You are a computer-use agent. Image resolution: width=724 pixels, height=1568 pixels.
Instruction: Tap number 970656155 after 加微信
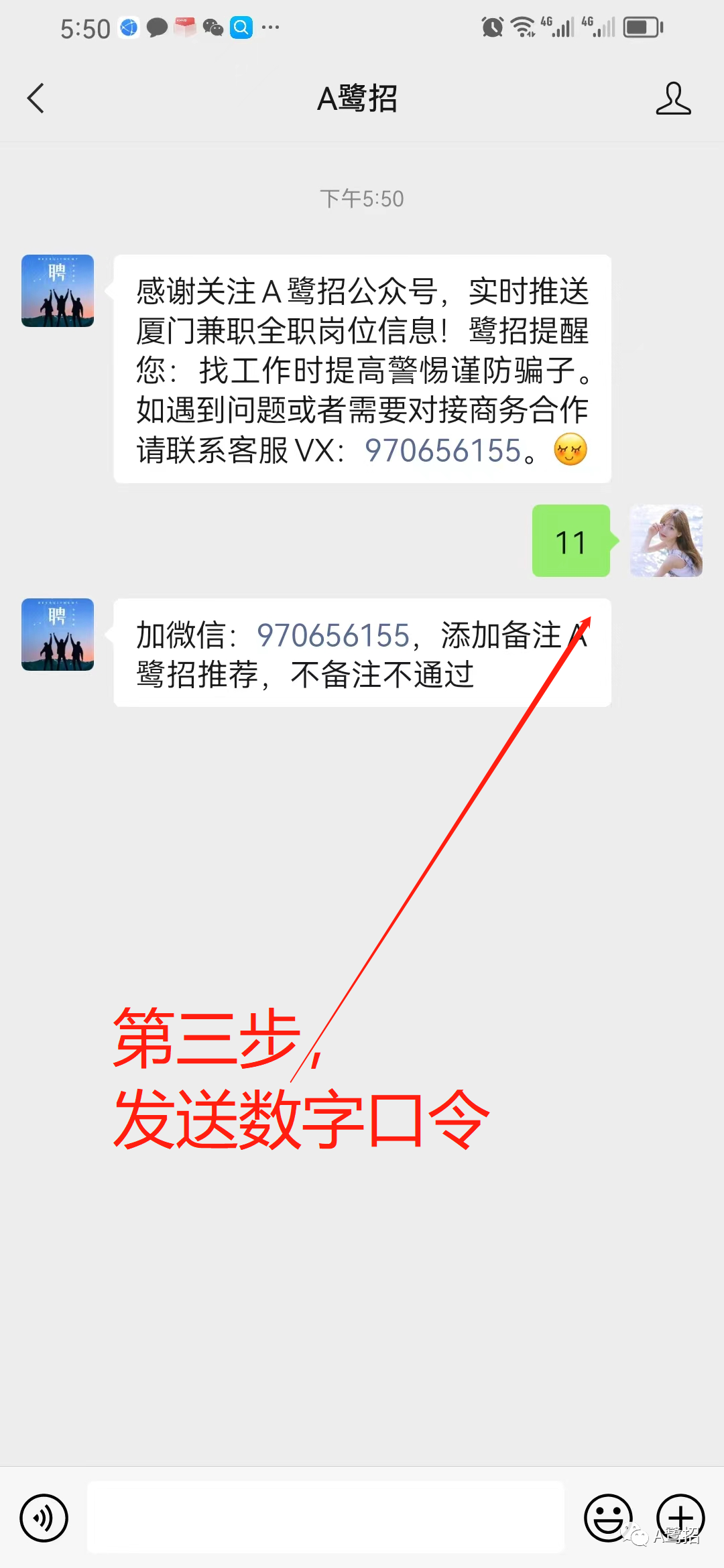click(333, 635)
